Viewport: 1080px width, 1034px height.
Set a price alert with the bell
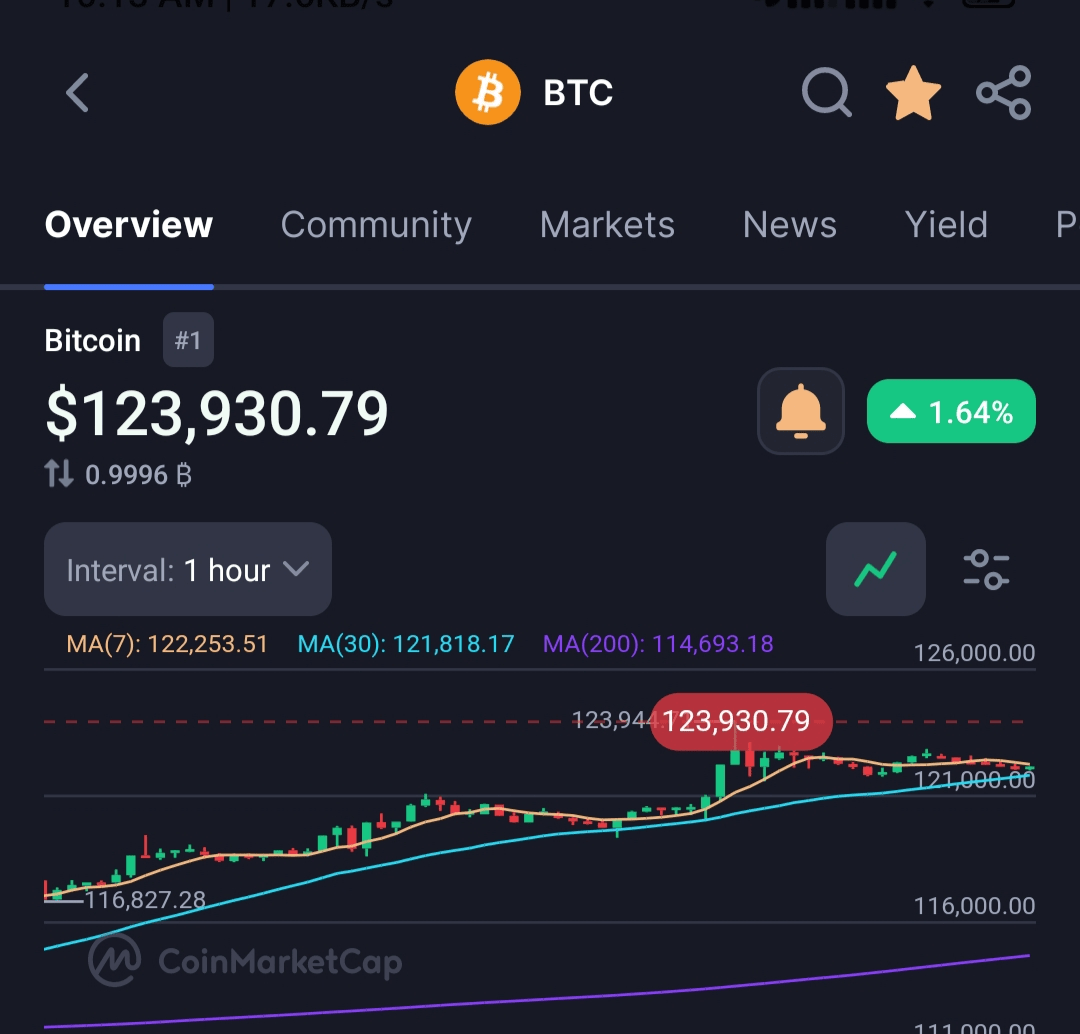(x=801, y=411)
